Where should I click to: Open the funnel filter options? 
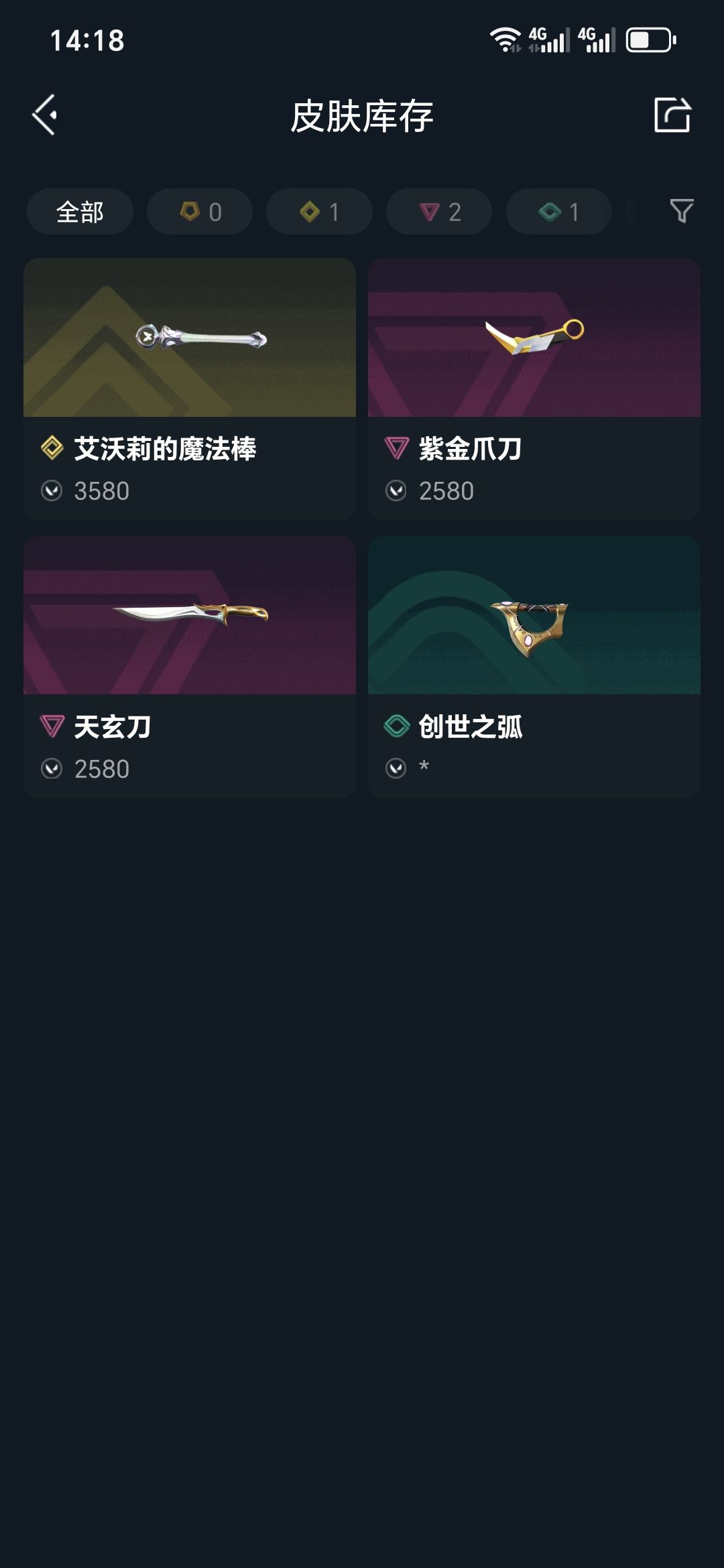tap(681, 211)
